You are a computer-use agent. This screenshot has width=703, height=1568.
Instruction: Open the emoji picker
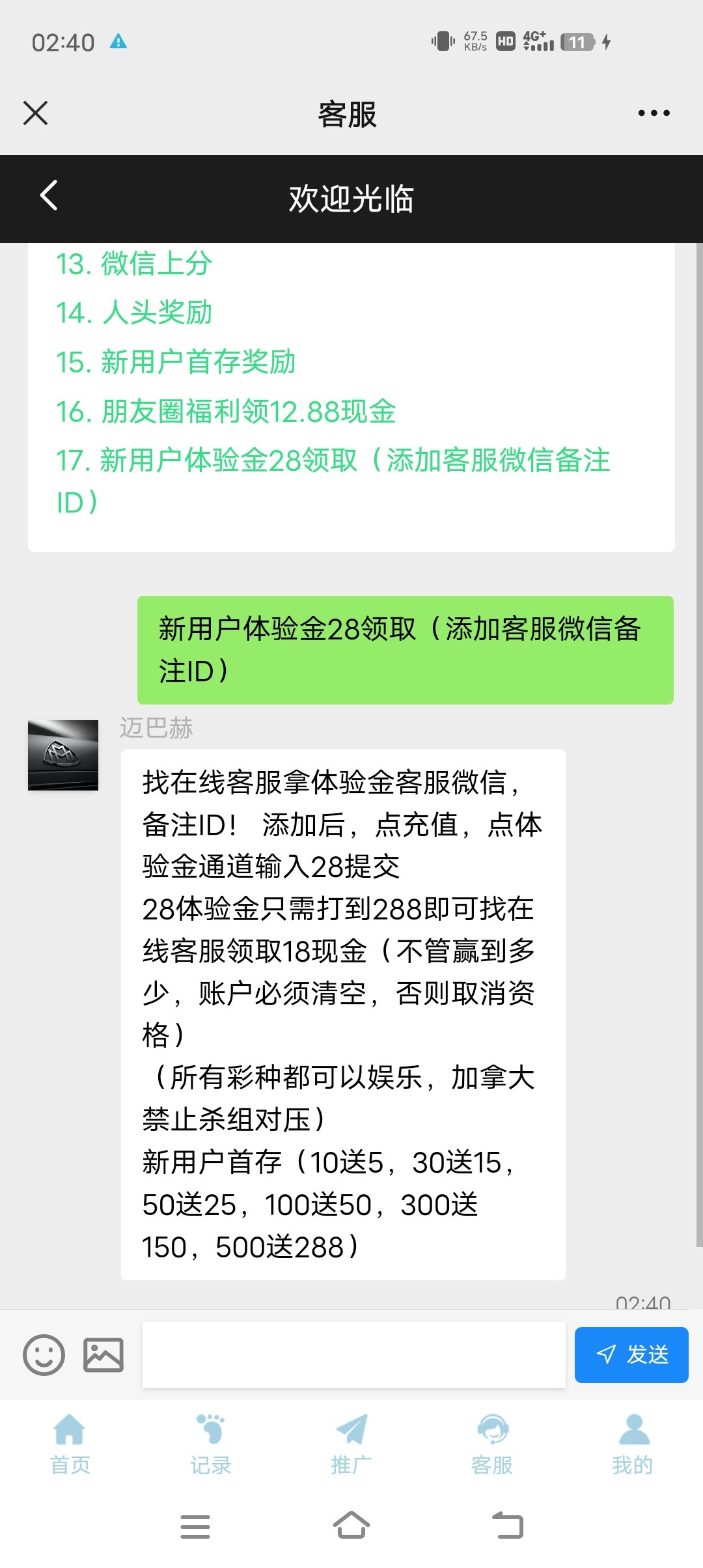point(44,1355)
